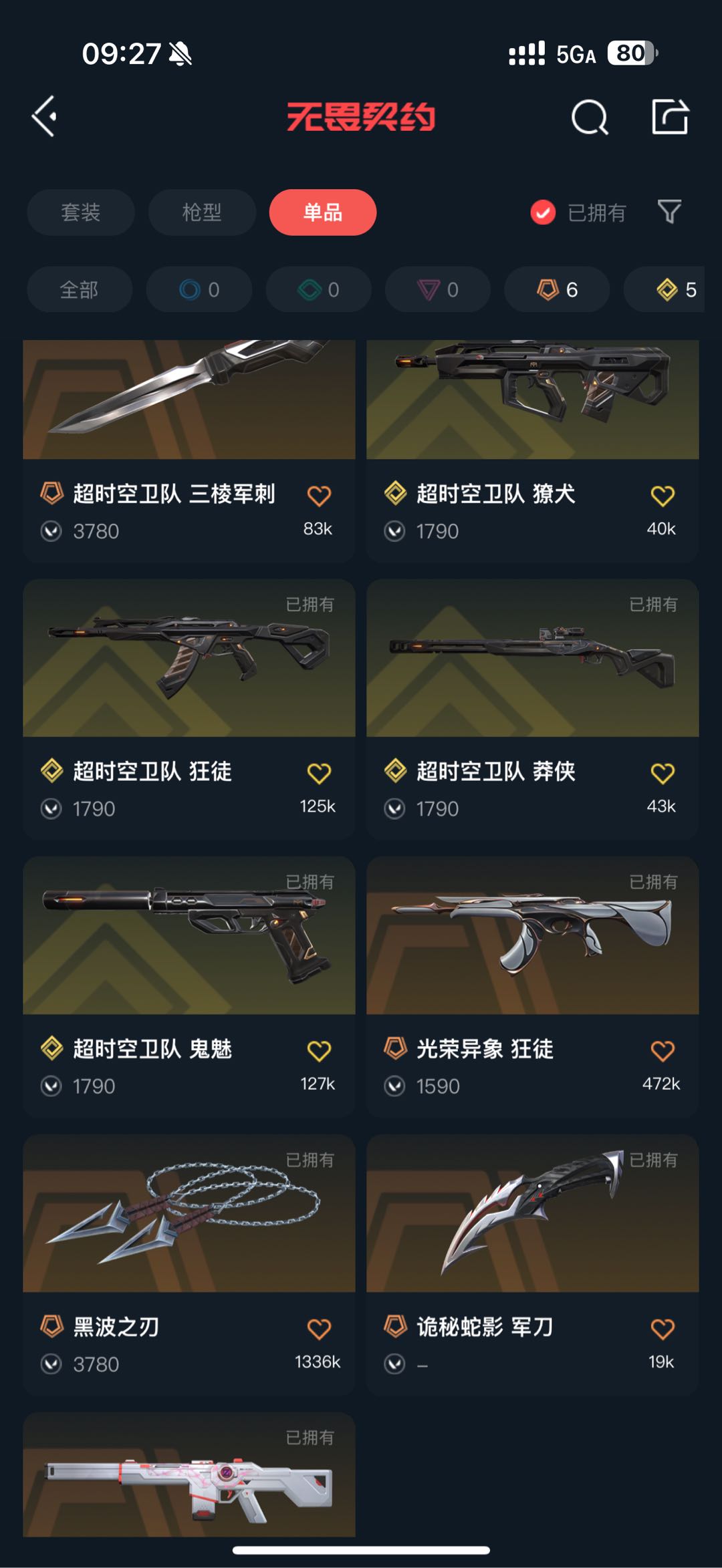Like the 光荣异象 狂徒 skin
The width and height of the screenshot is (722, 1568).
(663, 1051)
